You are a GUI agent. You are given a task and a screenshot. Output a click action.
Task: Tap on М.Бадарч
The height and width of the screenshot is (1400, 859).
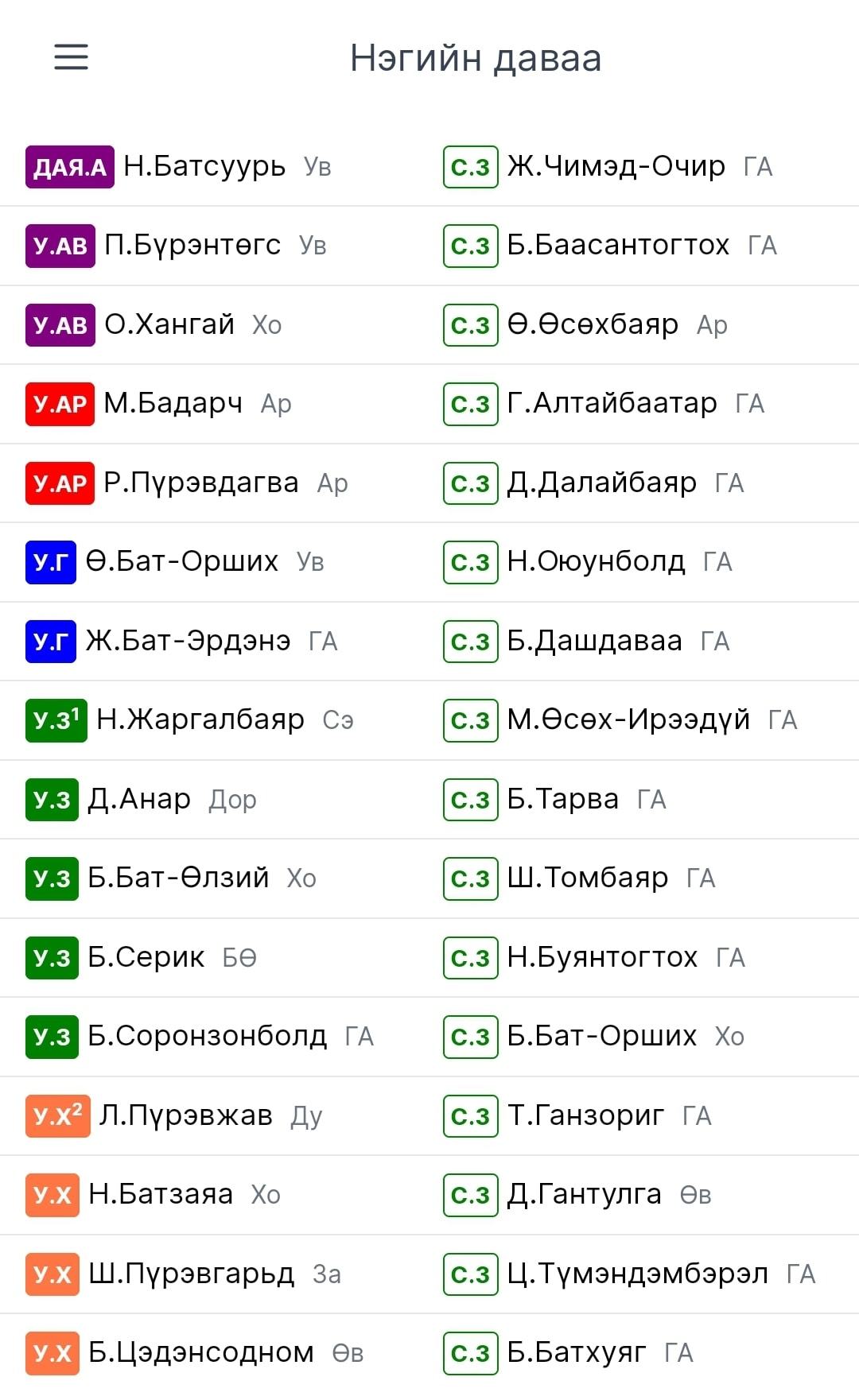click(x=173, y=404)
